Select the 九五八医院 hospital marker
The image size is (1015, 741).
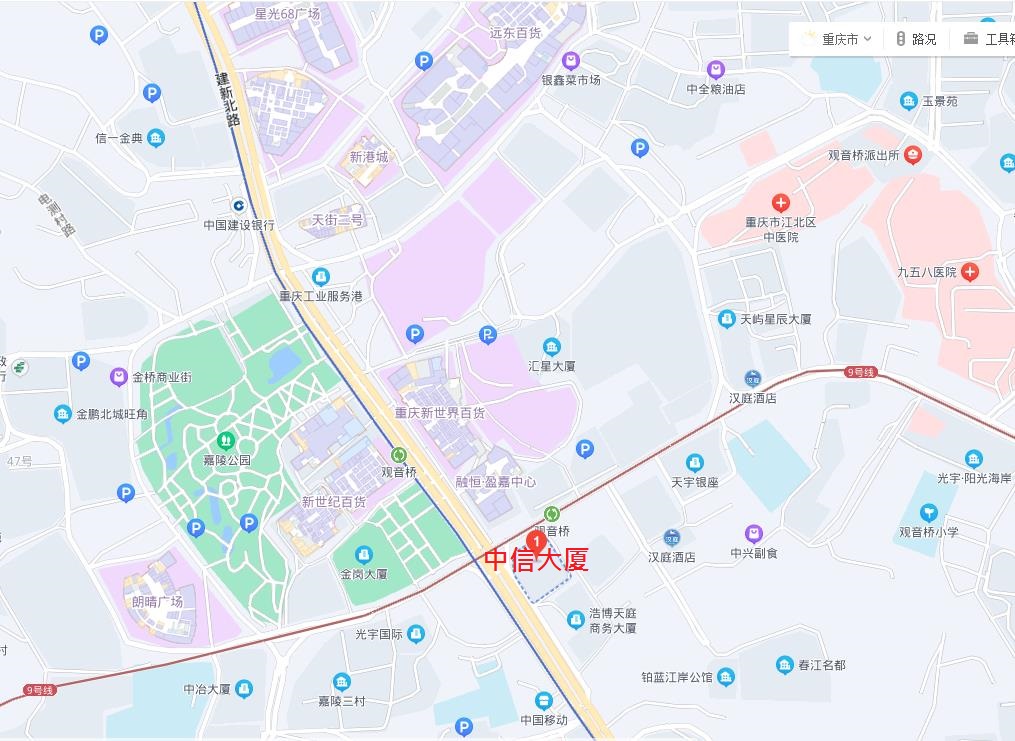click(x=970, y=272)
